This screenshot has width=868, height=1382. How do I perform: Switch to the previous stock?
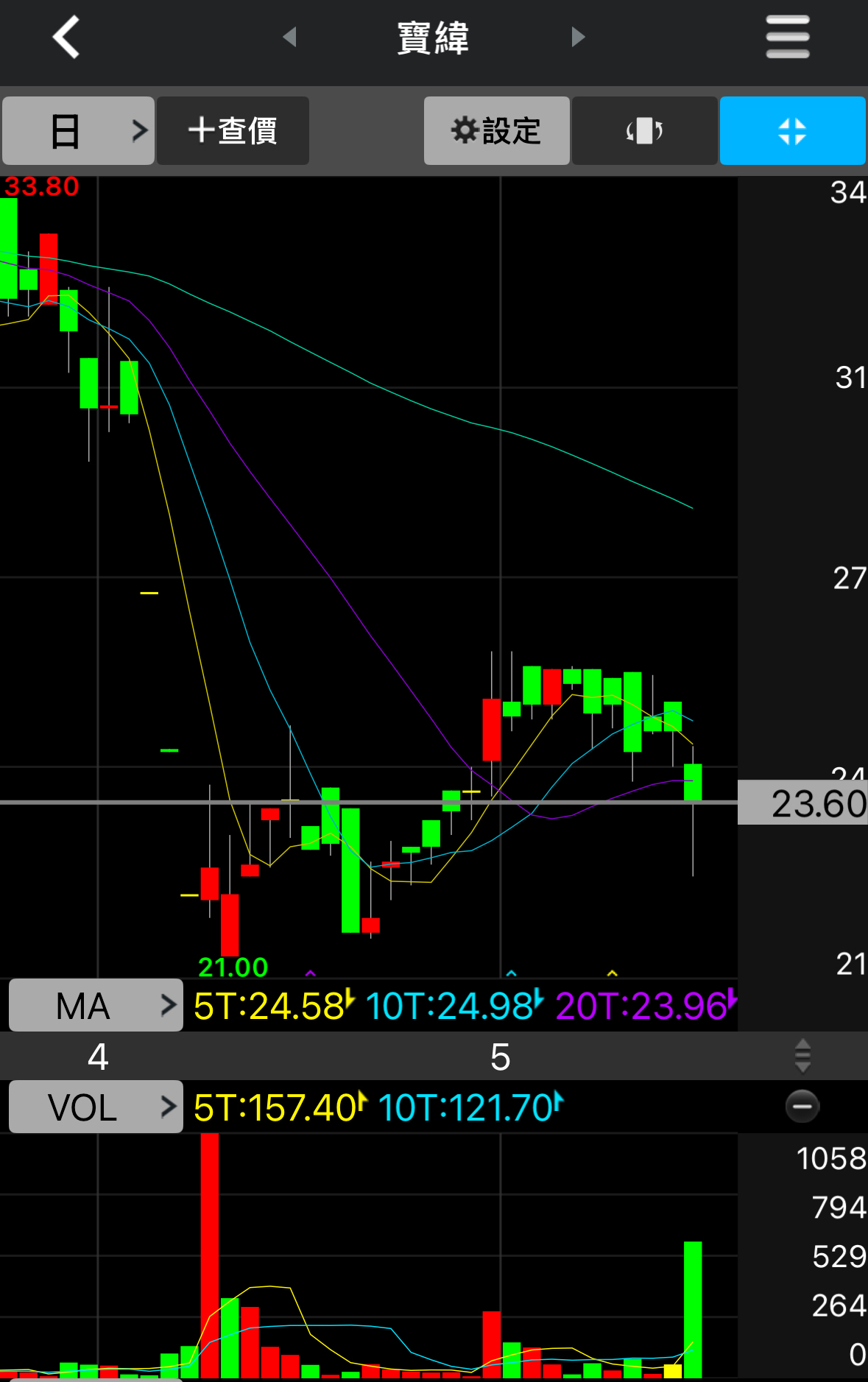coord(289,37)
